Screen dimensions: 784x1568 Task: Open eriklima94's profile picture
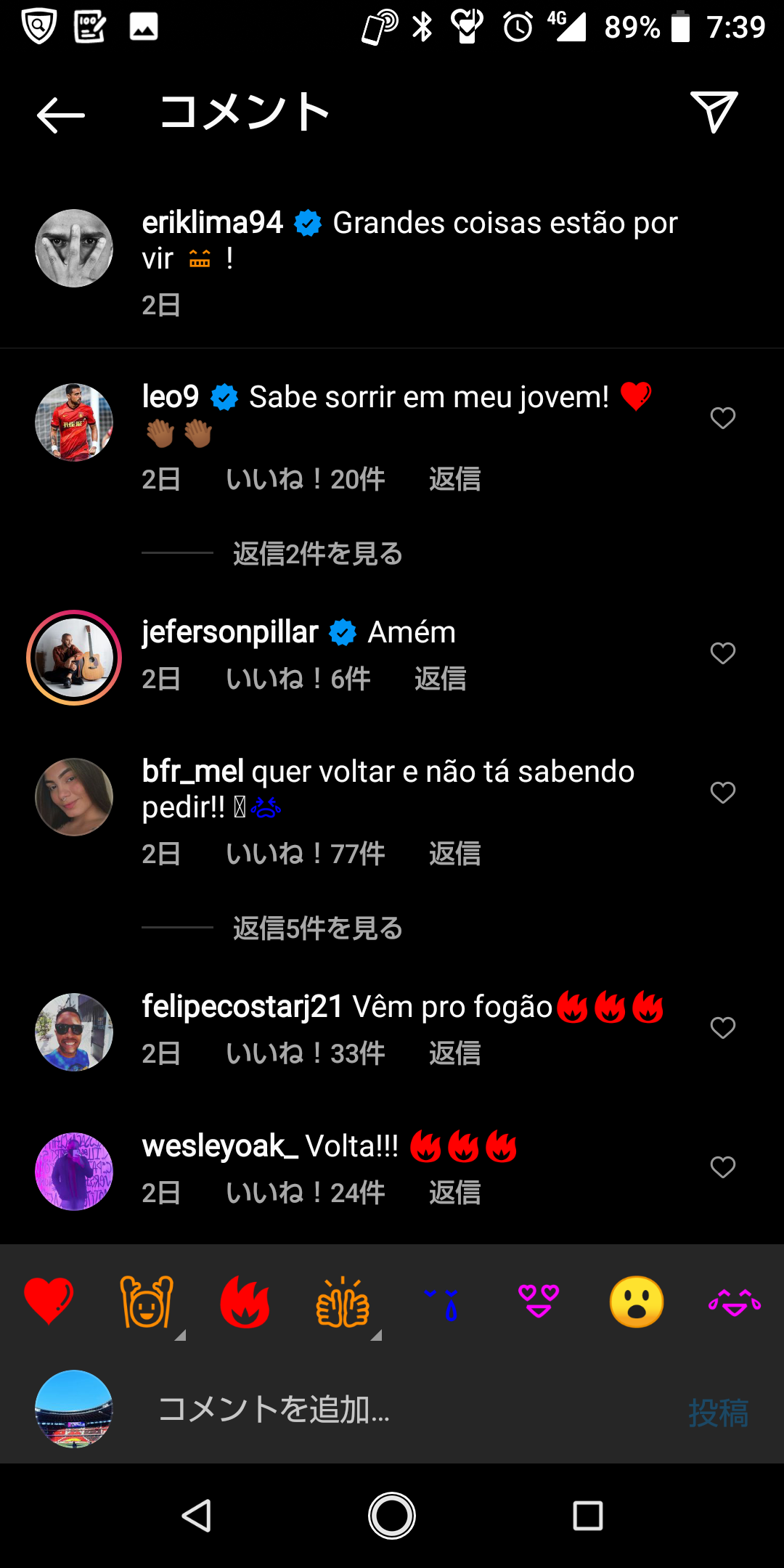[x=74, y=248]
